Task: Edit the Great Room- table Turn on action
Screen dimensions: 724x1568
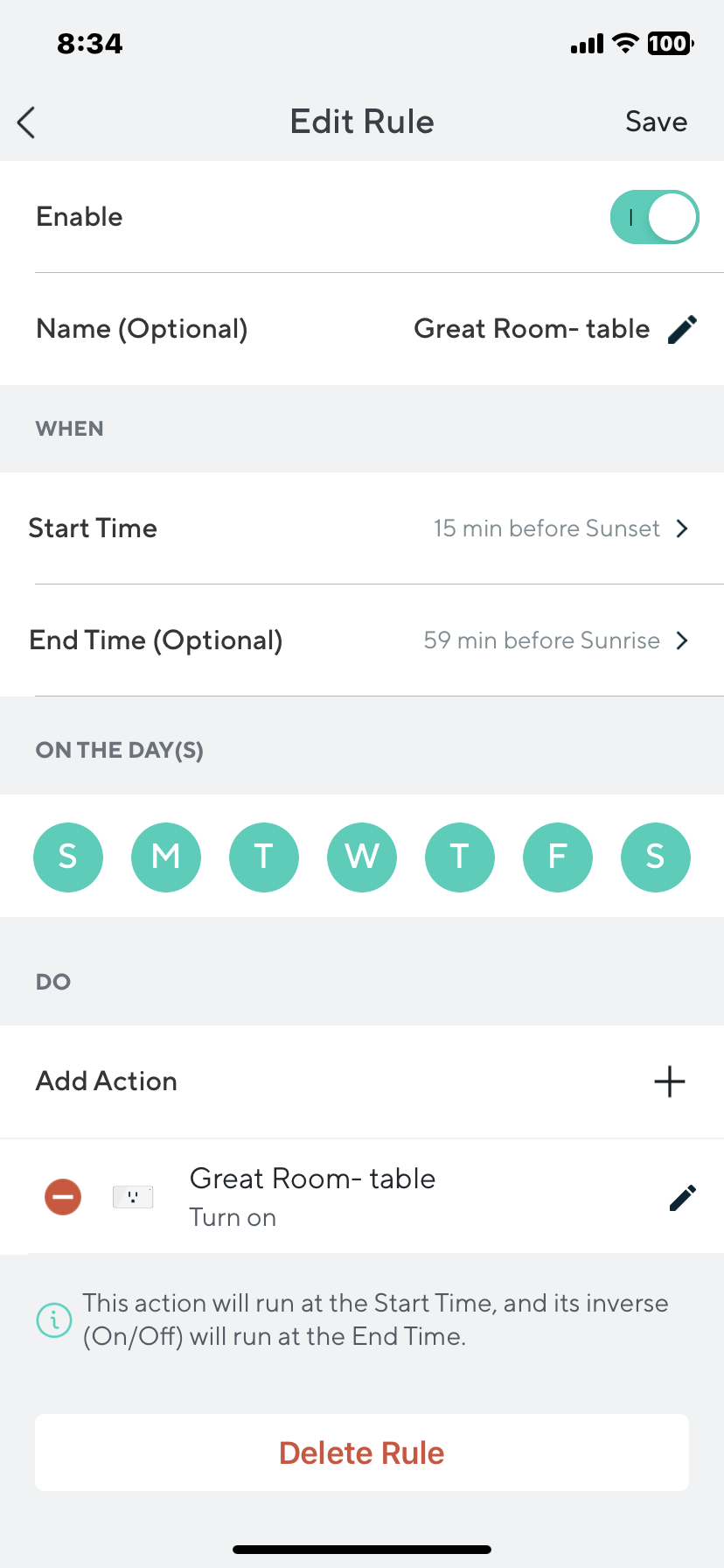Action: click(x=682, y=1197)
